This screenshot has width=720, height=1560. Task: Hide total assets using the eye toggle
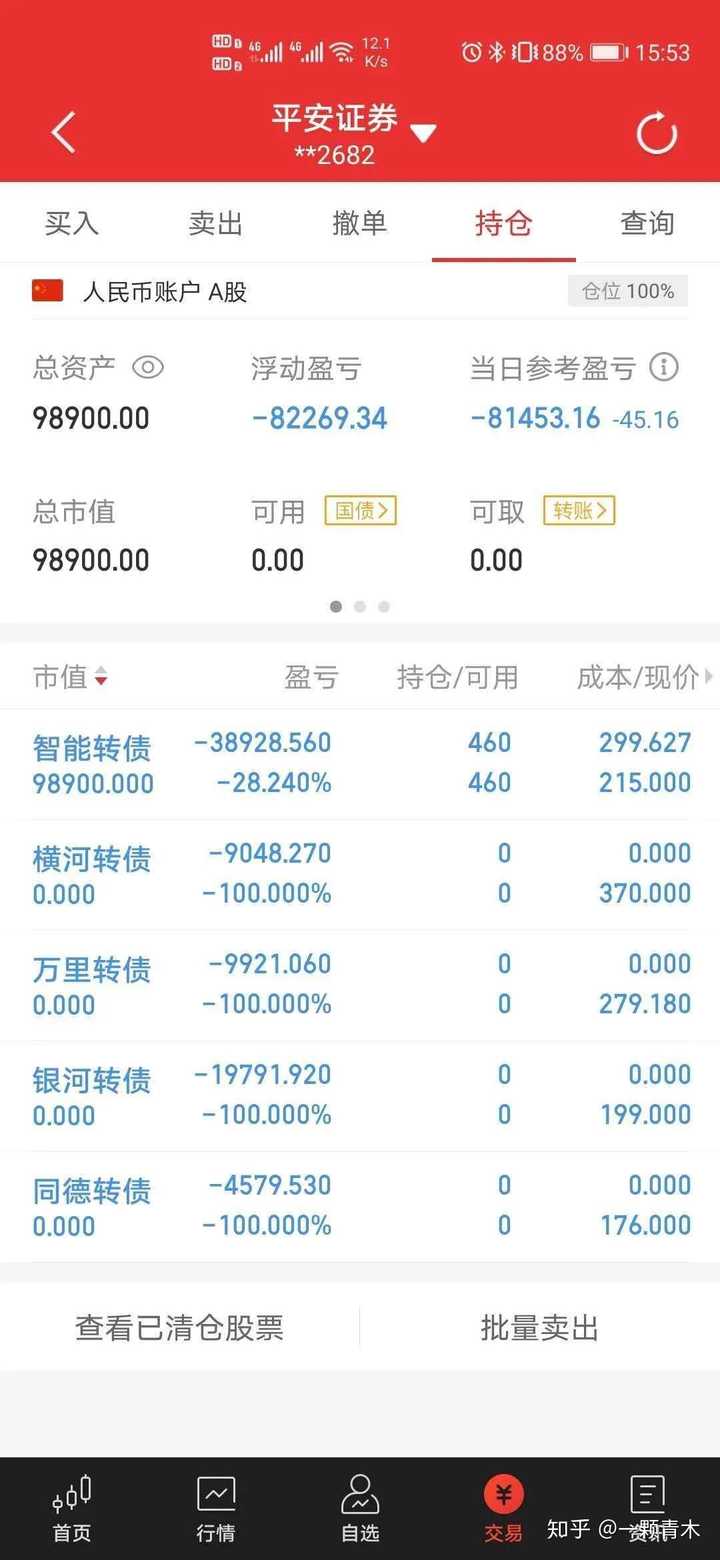(x=148, y=367)
